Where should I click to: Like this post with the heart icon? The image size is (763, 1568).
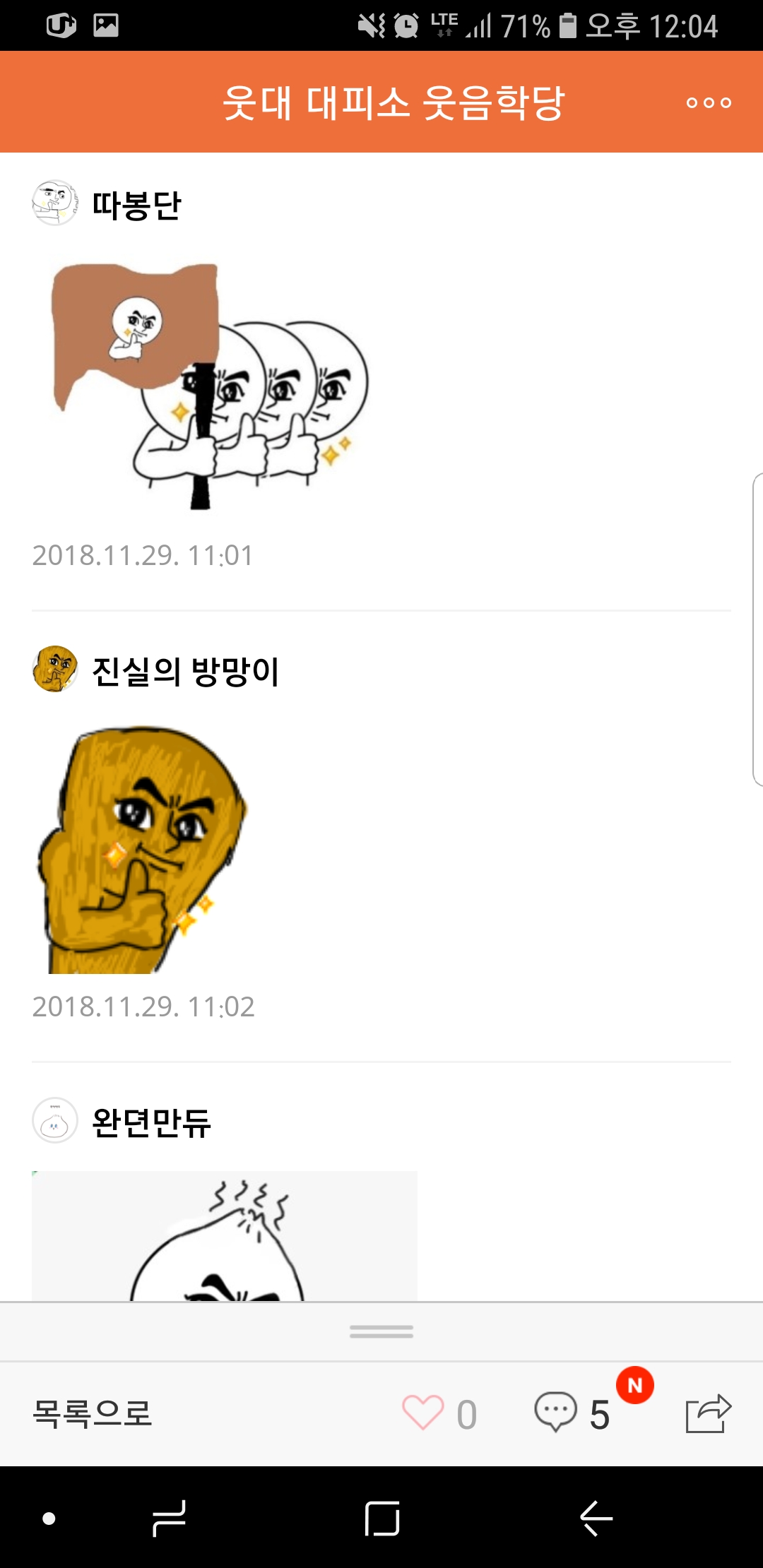pos(422,1413)
